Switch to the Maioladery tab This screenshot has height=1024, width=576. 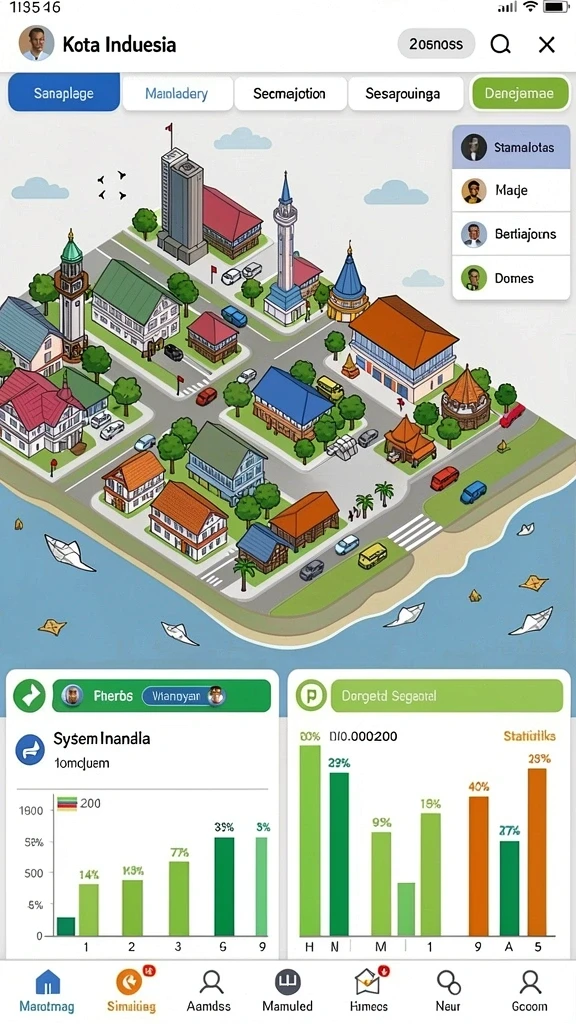point(177,93)
